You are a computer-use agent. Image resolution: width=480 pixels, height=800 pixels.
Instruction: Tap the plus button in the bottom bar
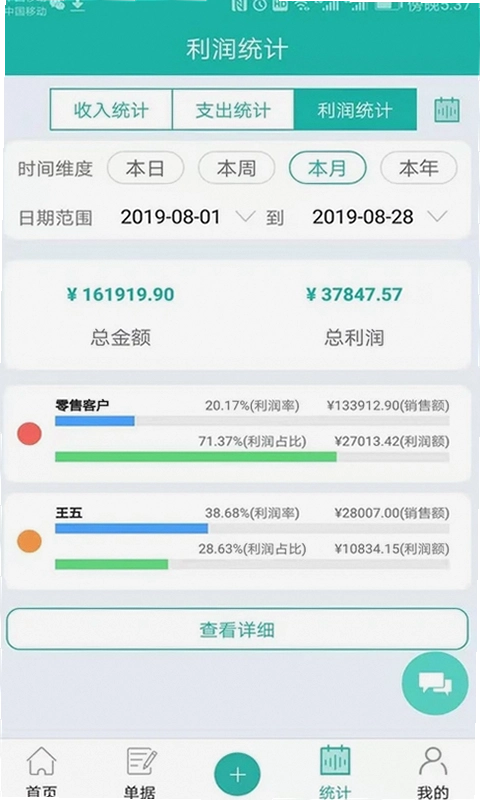click(x=237, y=774)
